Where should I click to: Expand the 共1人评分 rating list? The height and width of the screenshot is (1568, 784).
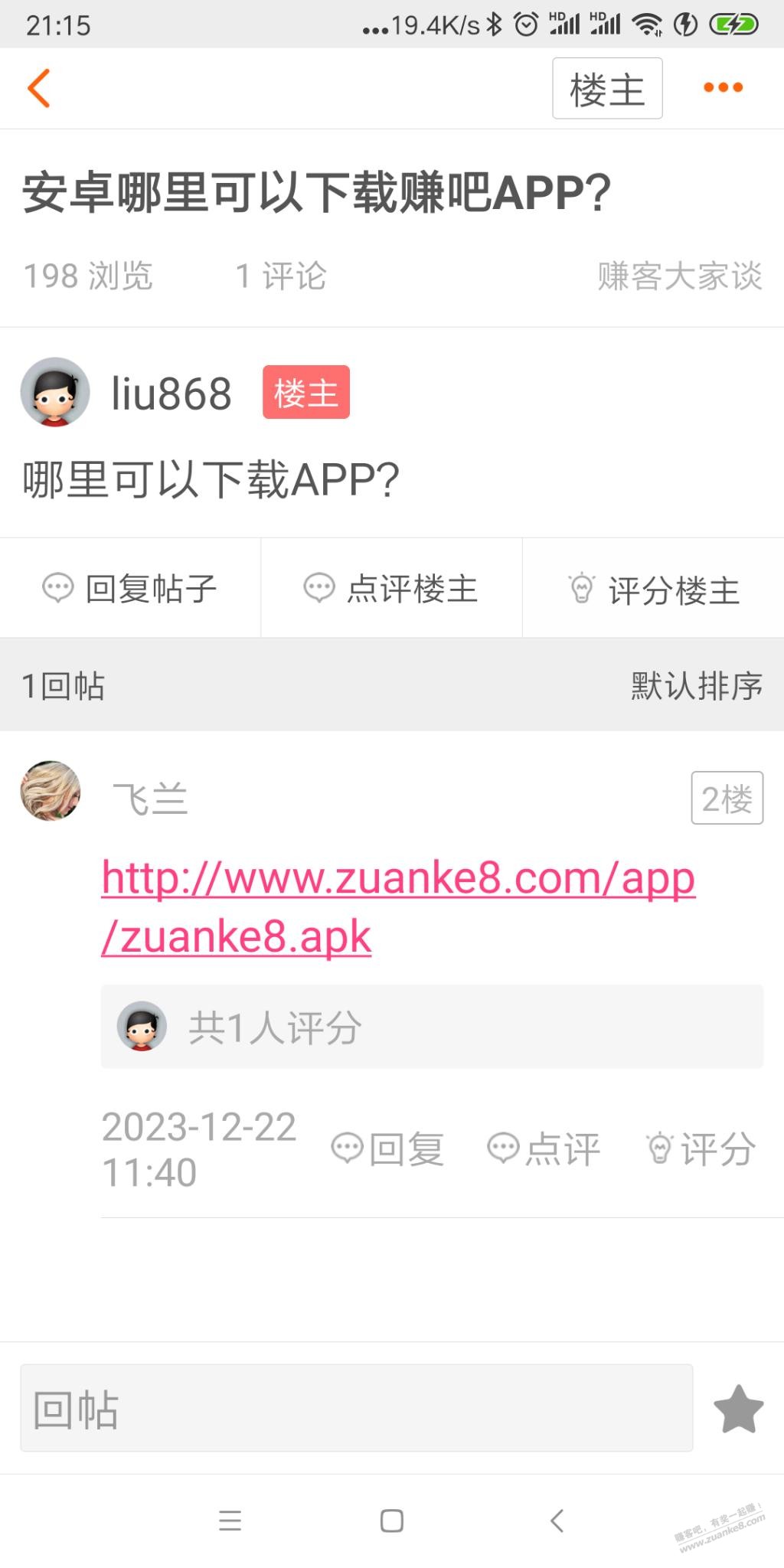pyautogui.click(x=431, y=1027)
